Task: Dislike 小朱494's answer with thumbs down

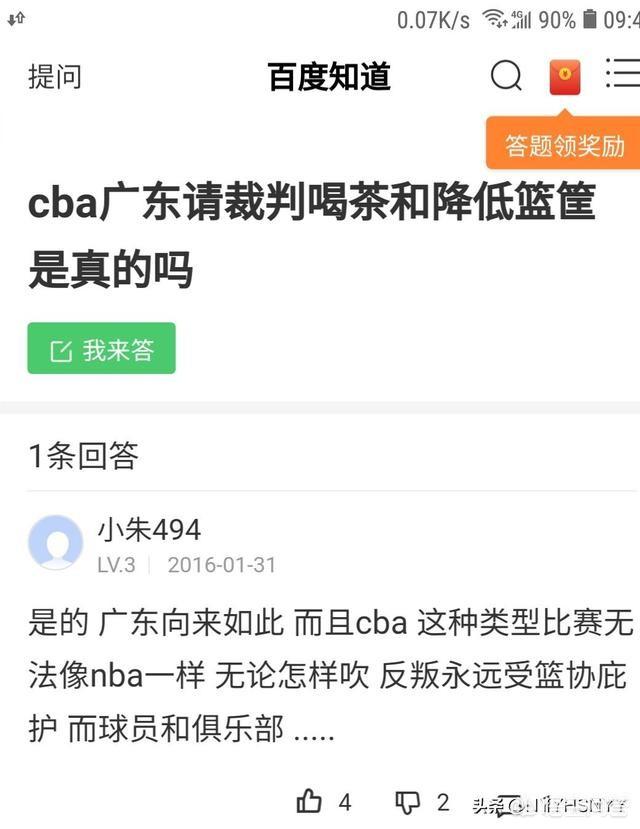Action: tap(408, 801)
